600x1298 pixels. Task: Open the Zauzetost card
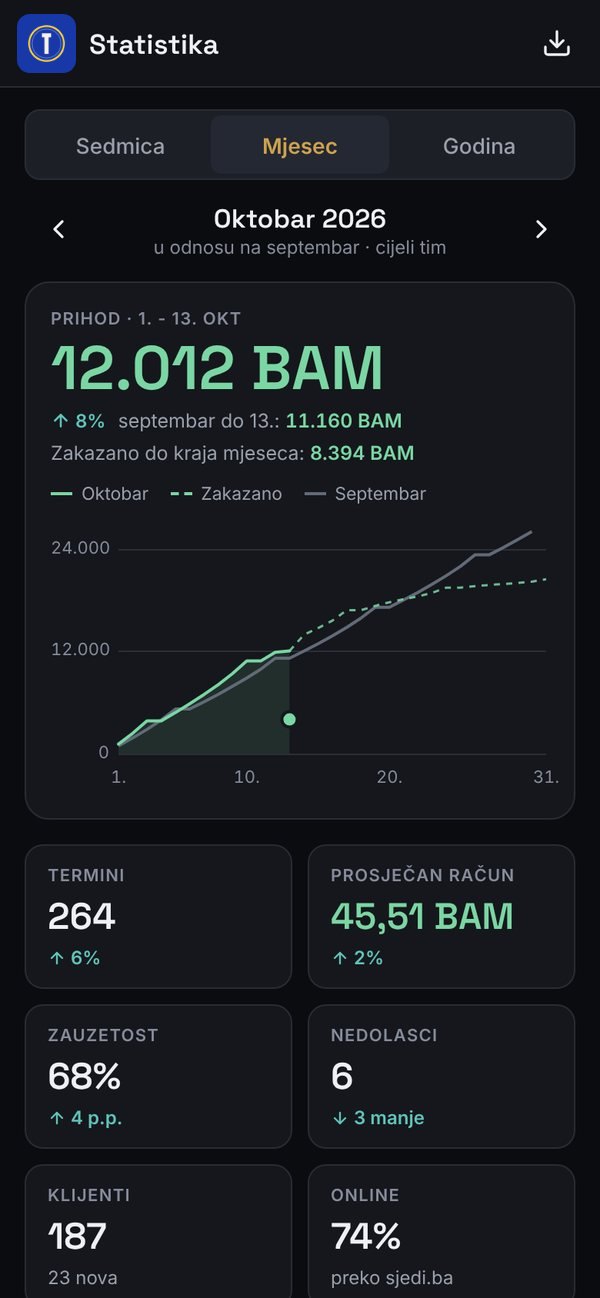158,1077
